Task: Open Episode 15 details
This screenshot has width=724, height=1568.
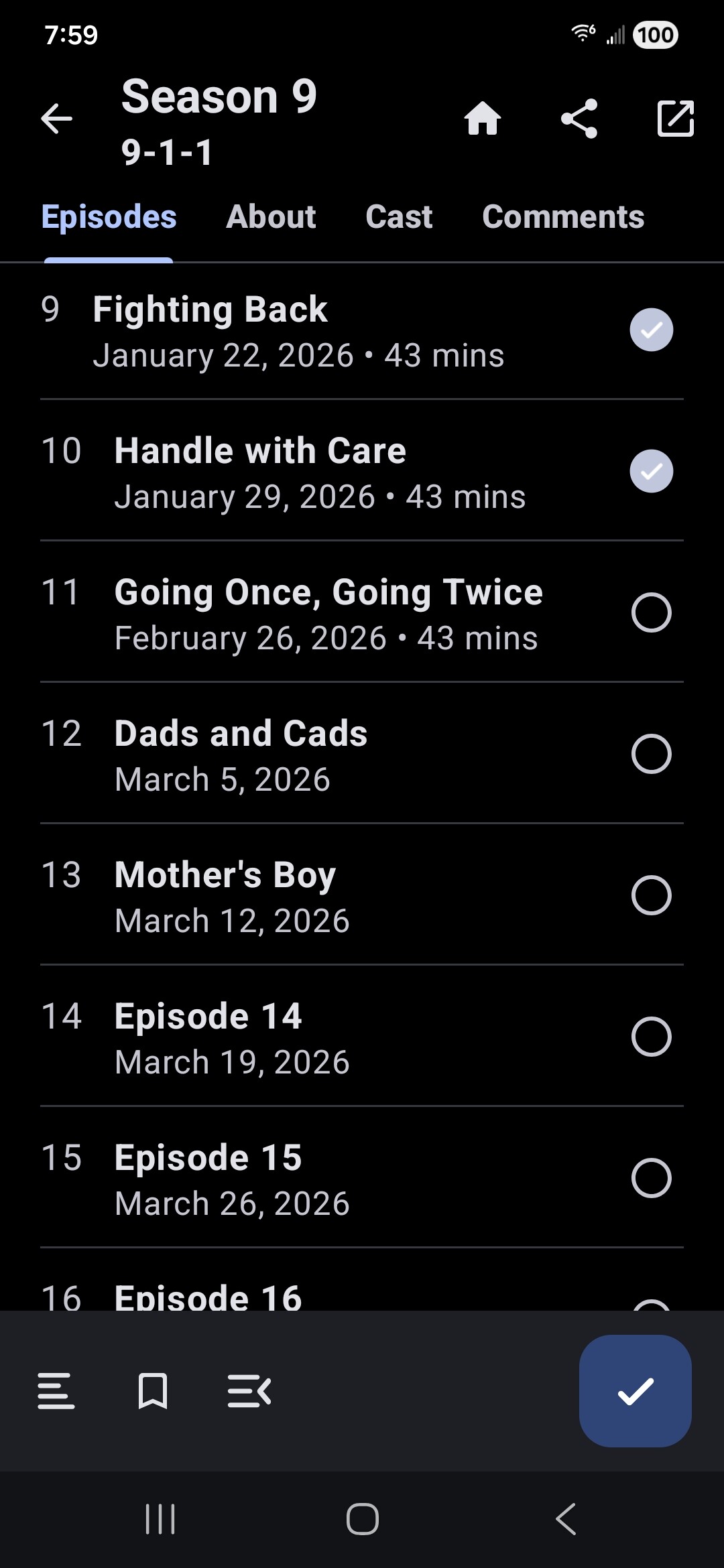Action: point(268,1178)
